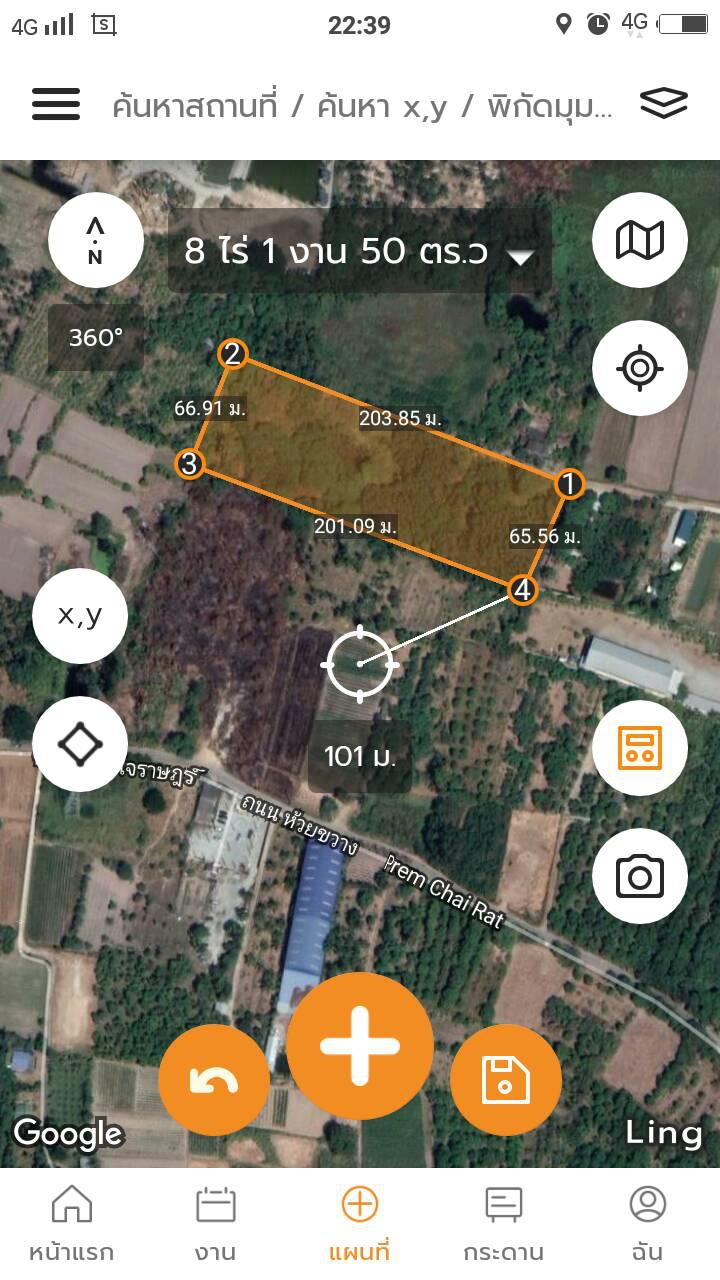Take a snapshot with the camera button
The height and width of the screenshot is (1280, 720).
(x=640, y=876)
